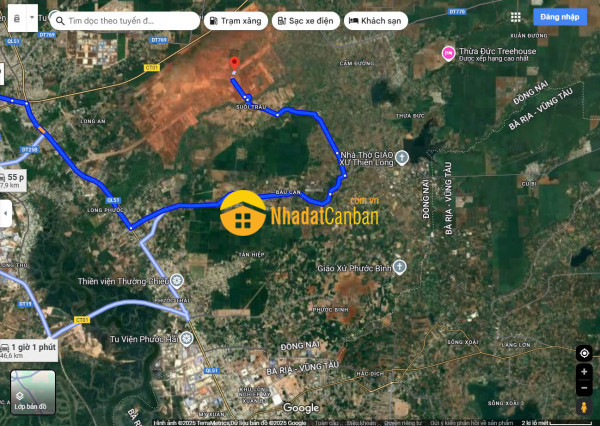
Task: Open Giáo Xứ Phước Bình marker
Action: [x=400, y=267]
